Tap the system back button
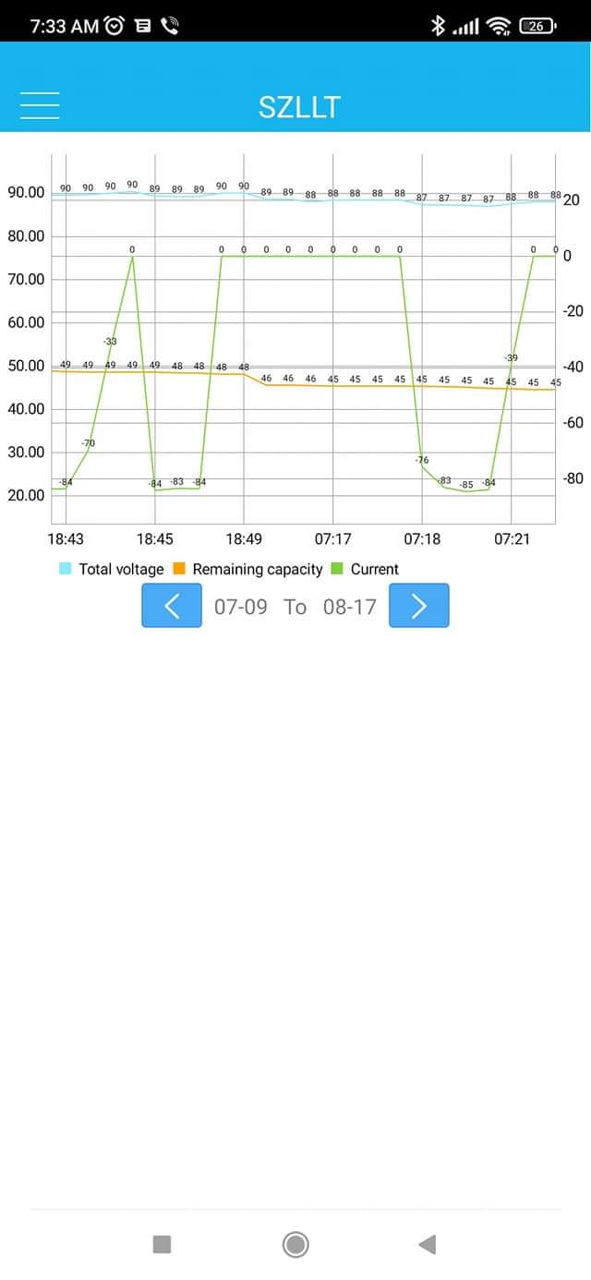 (427, 1244)
